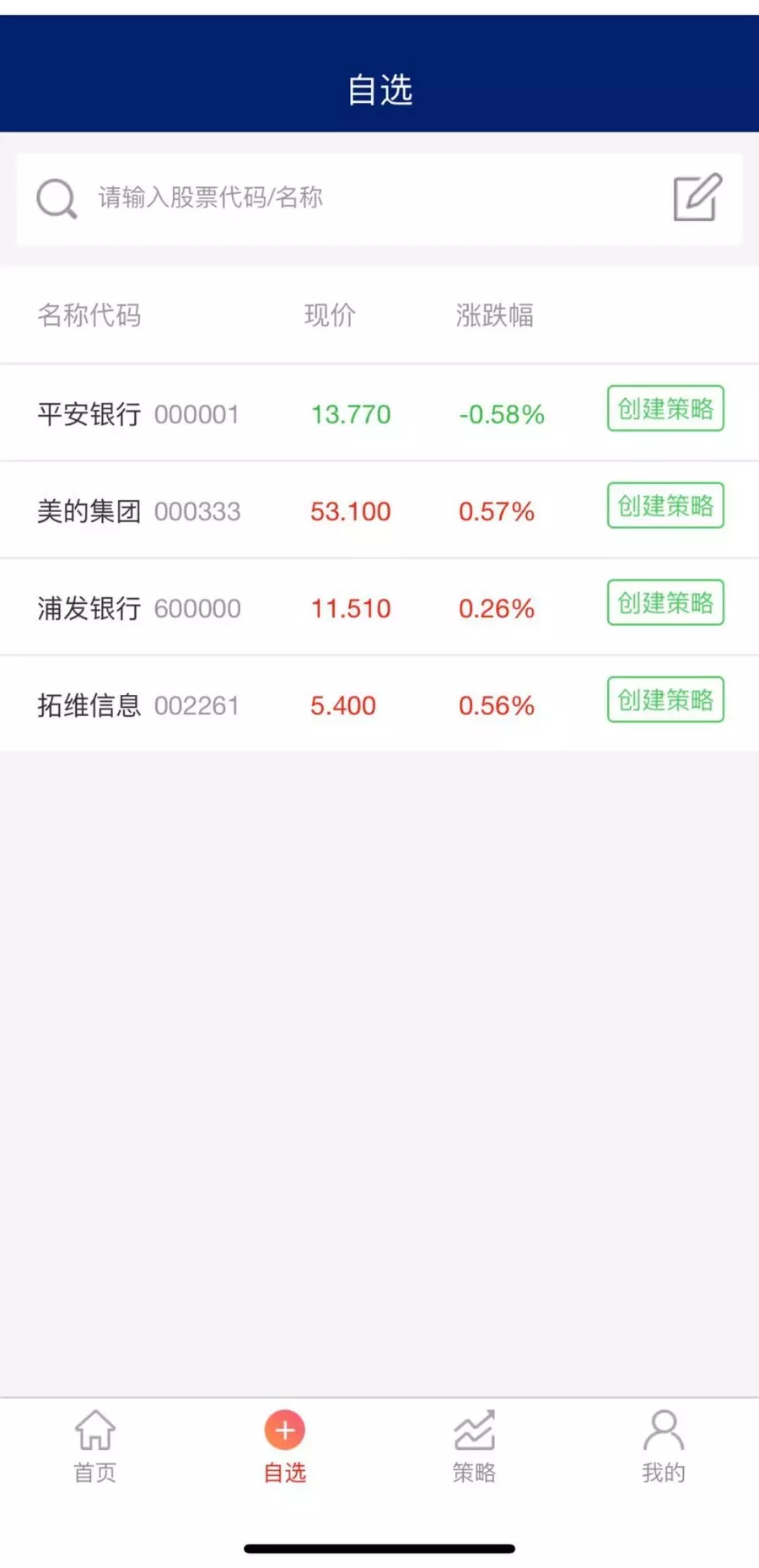Image resolution: width=759 pixels, height=1568 pixels.
Task: Open the 我的 tab
Action: point(664,1447)
